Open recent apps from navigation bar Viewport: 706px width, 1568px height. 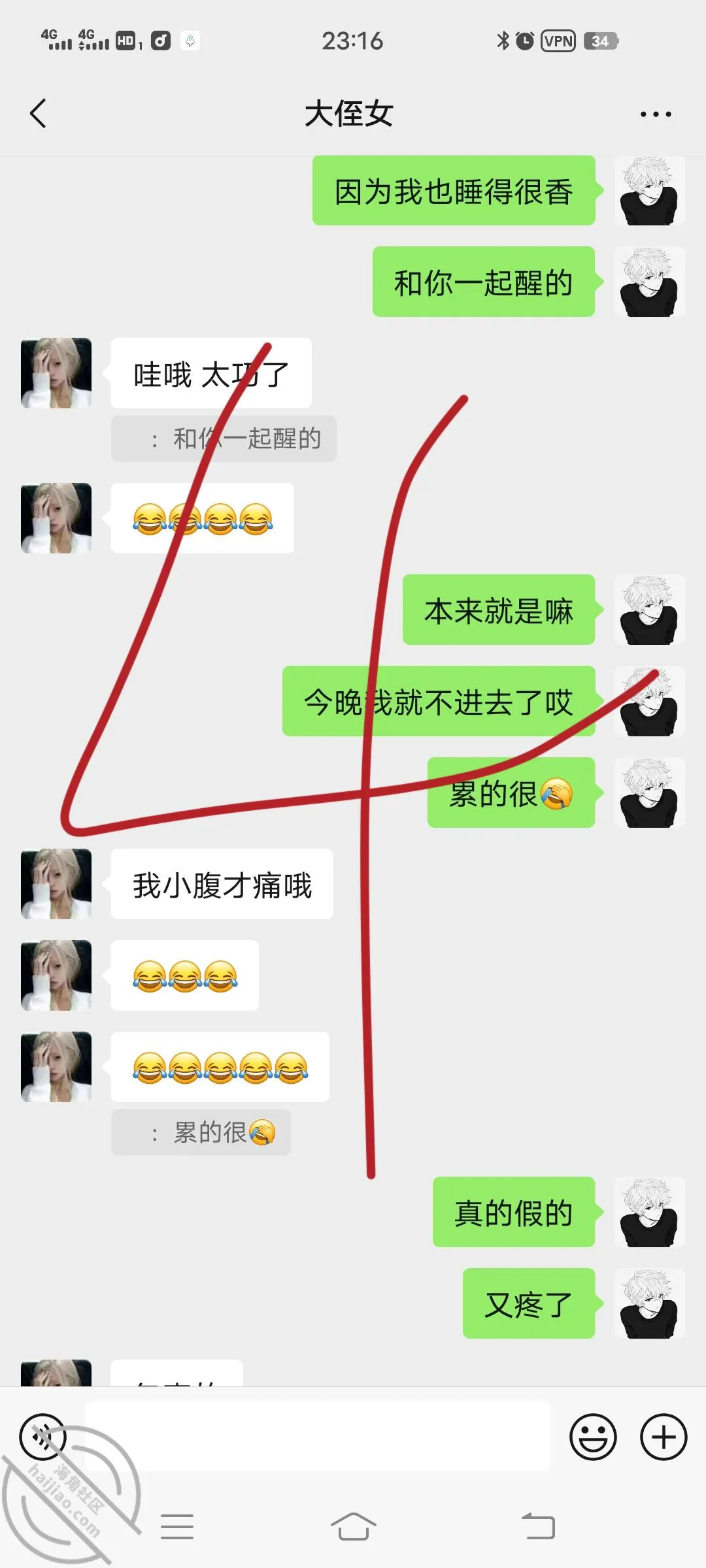[177, 1527]
